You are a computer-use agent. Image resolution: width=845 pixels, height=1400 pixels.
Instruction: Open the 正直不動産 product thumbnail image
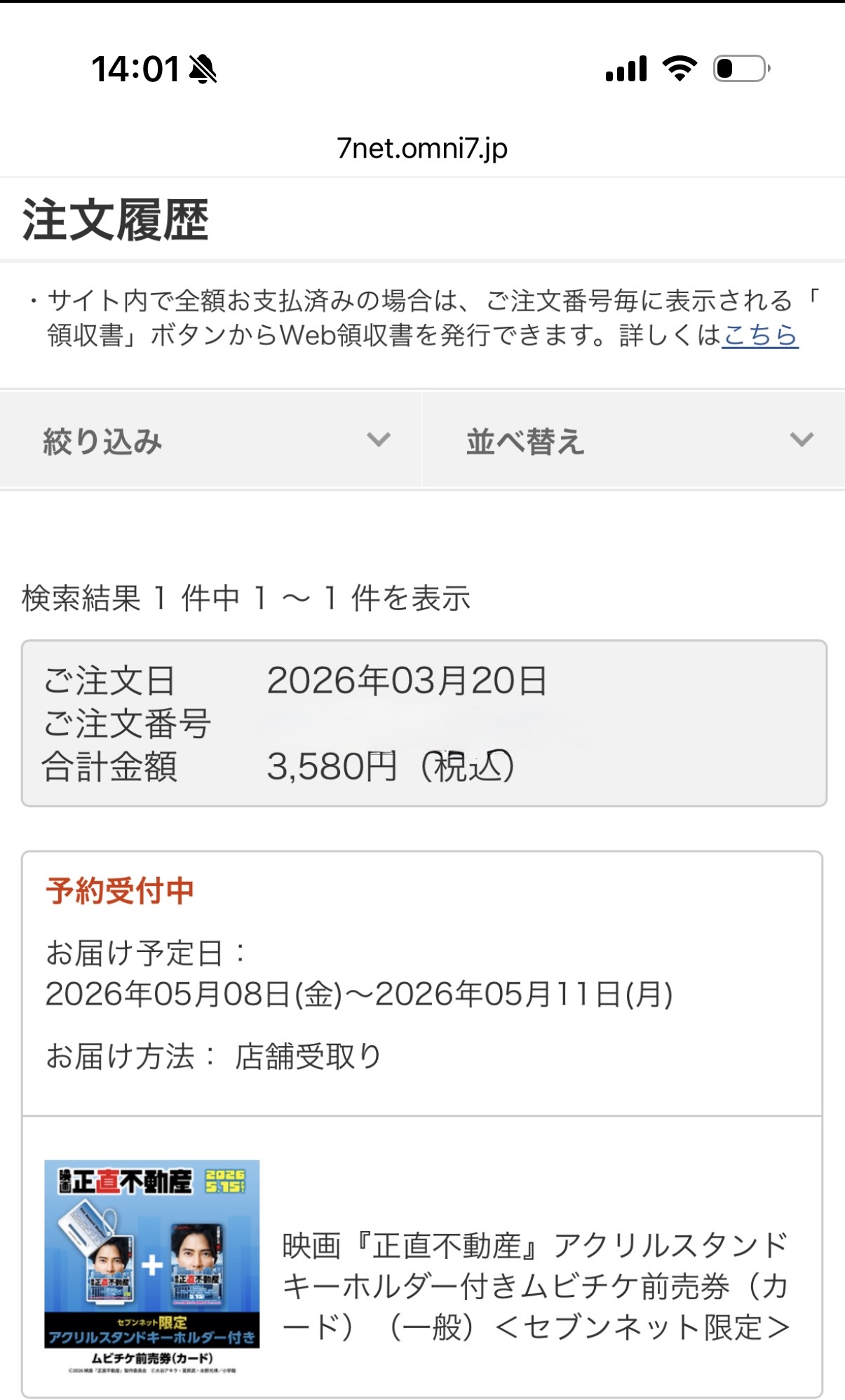click(x=151, y=1266)
